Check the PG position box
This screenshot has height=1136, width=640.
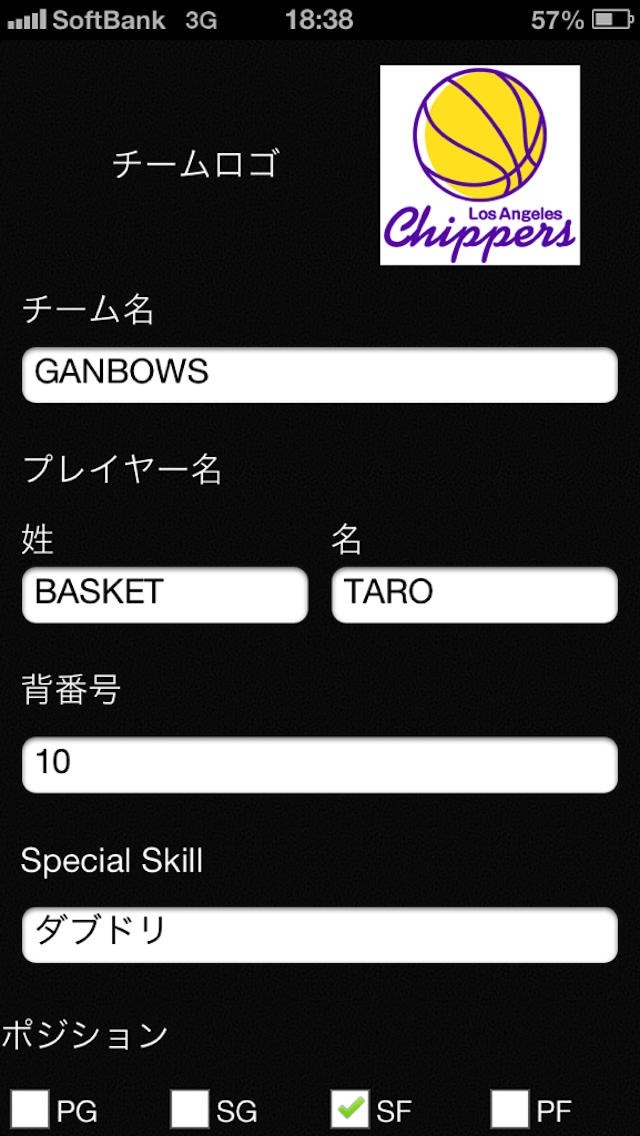(31, 1109)
